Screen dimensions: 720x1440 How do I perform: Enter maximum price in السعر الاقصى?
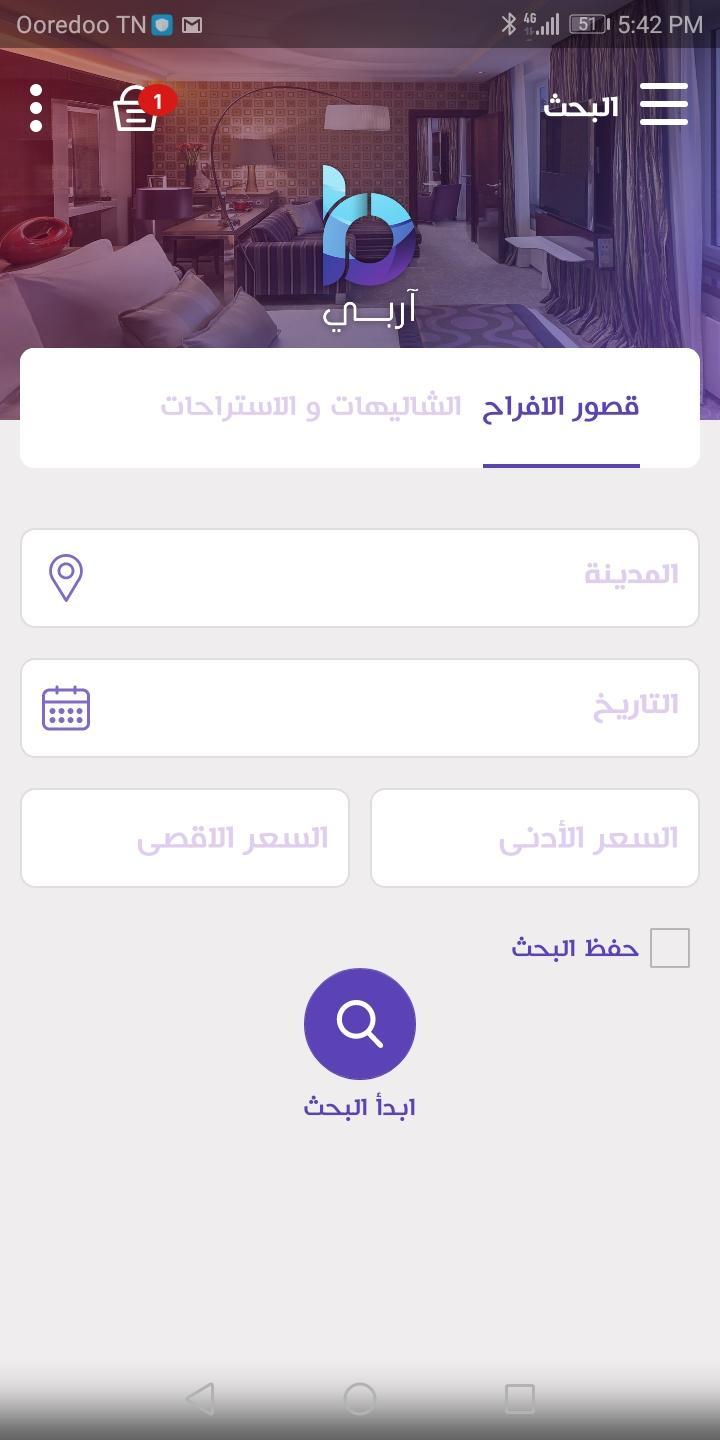(185, 838)
